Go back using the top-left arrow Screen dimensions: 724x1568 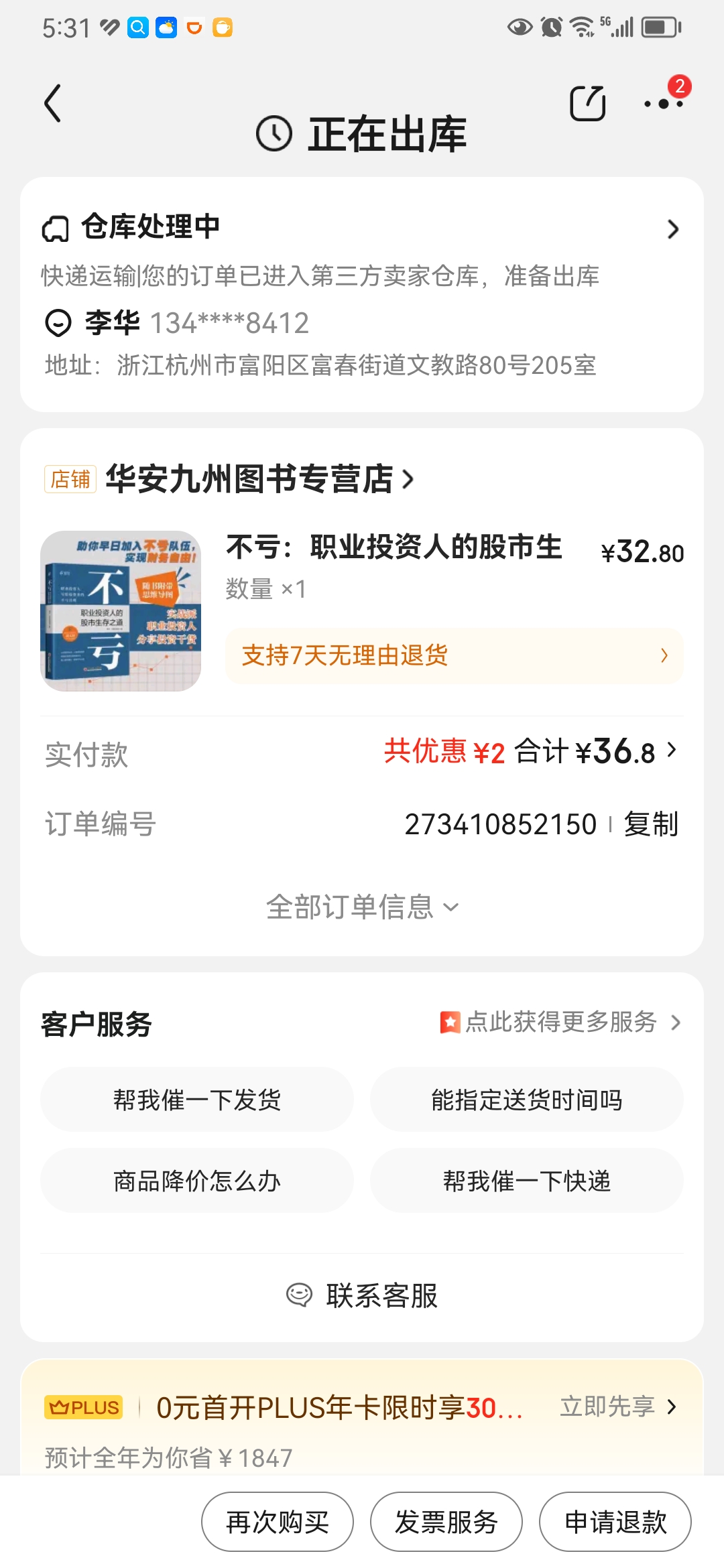[53, 103]
